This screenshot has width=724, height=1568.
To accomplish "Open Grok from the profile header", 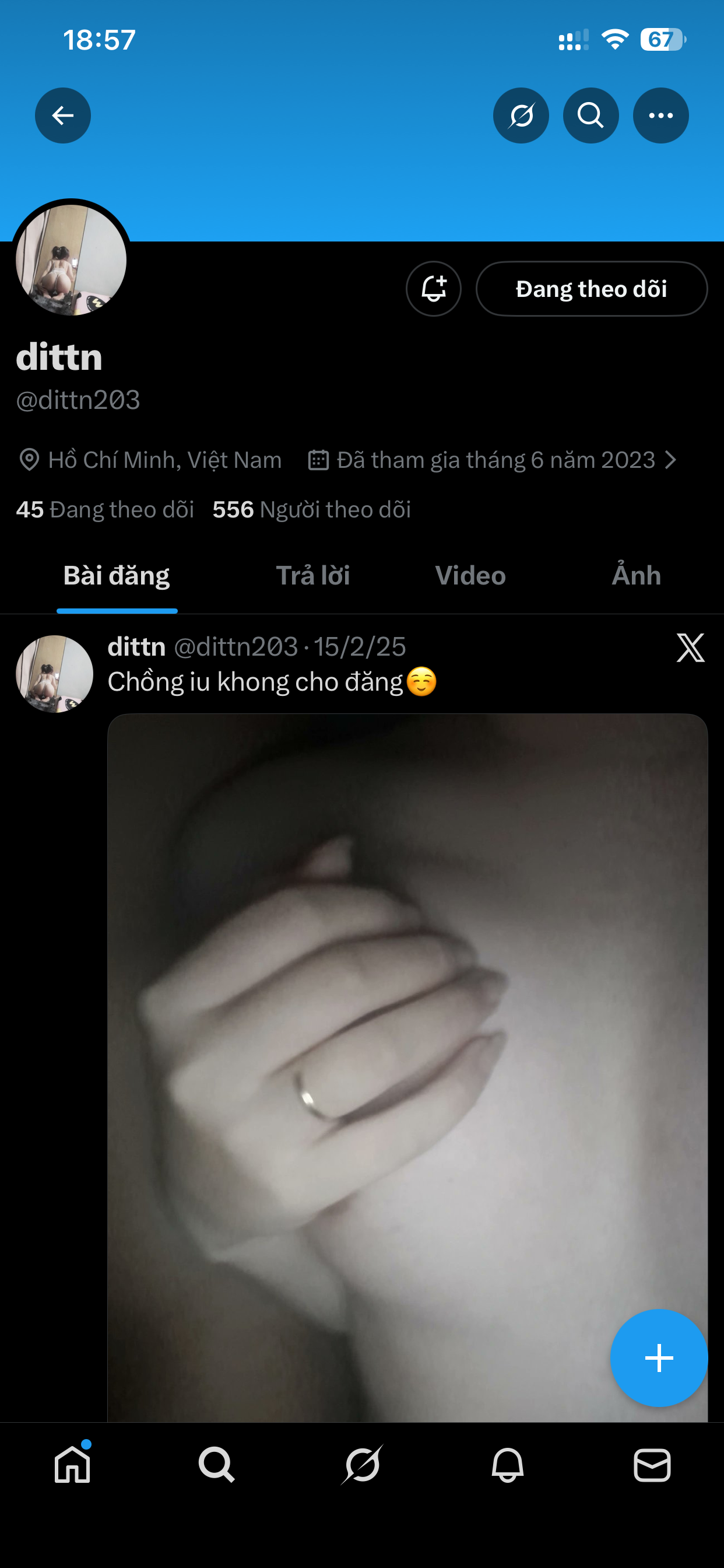I will pyautogui.click(x=521, y=116).
